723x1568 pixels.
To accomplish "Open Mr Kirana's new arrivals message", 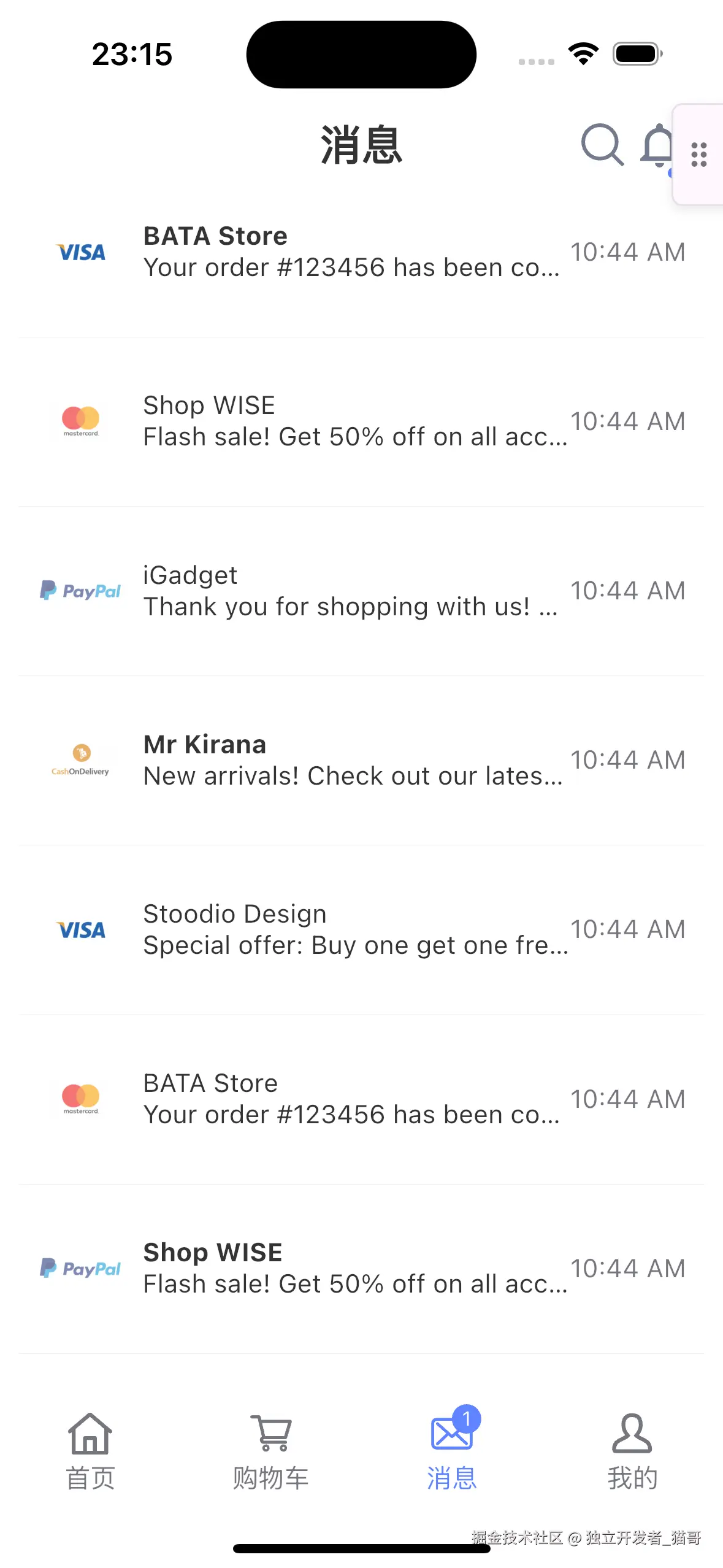I will pyautogui.click(x=361, y=760).
